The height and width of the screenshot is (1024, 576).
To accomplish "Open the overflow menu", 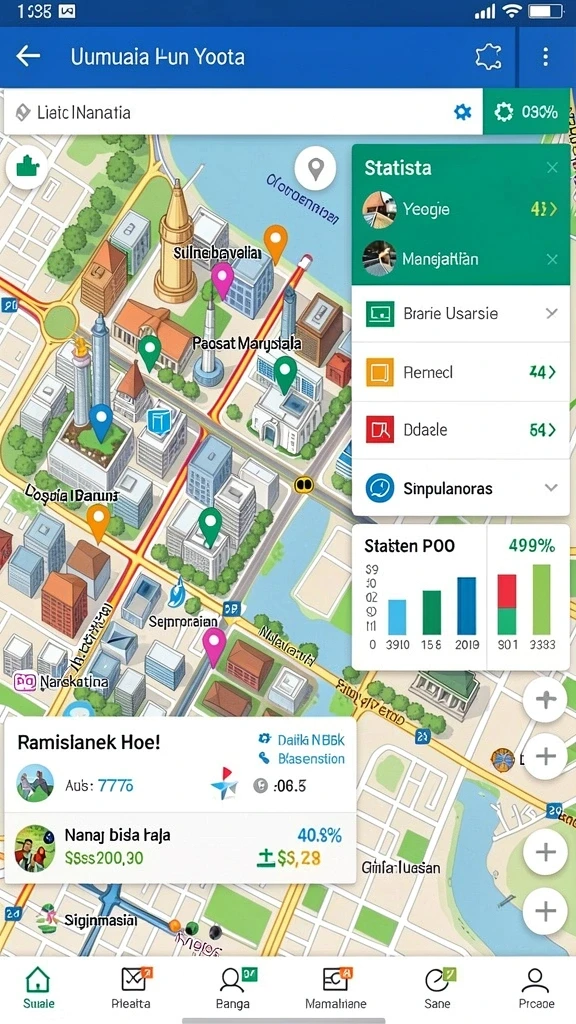I will coord(545,57).
